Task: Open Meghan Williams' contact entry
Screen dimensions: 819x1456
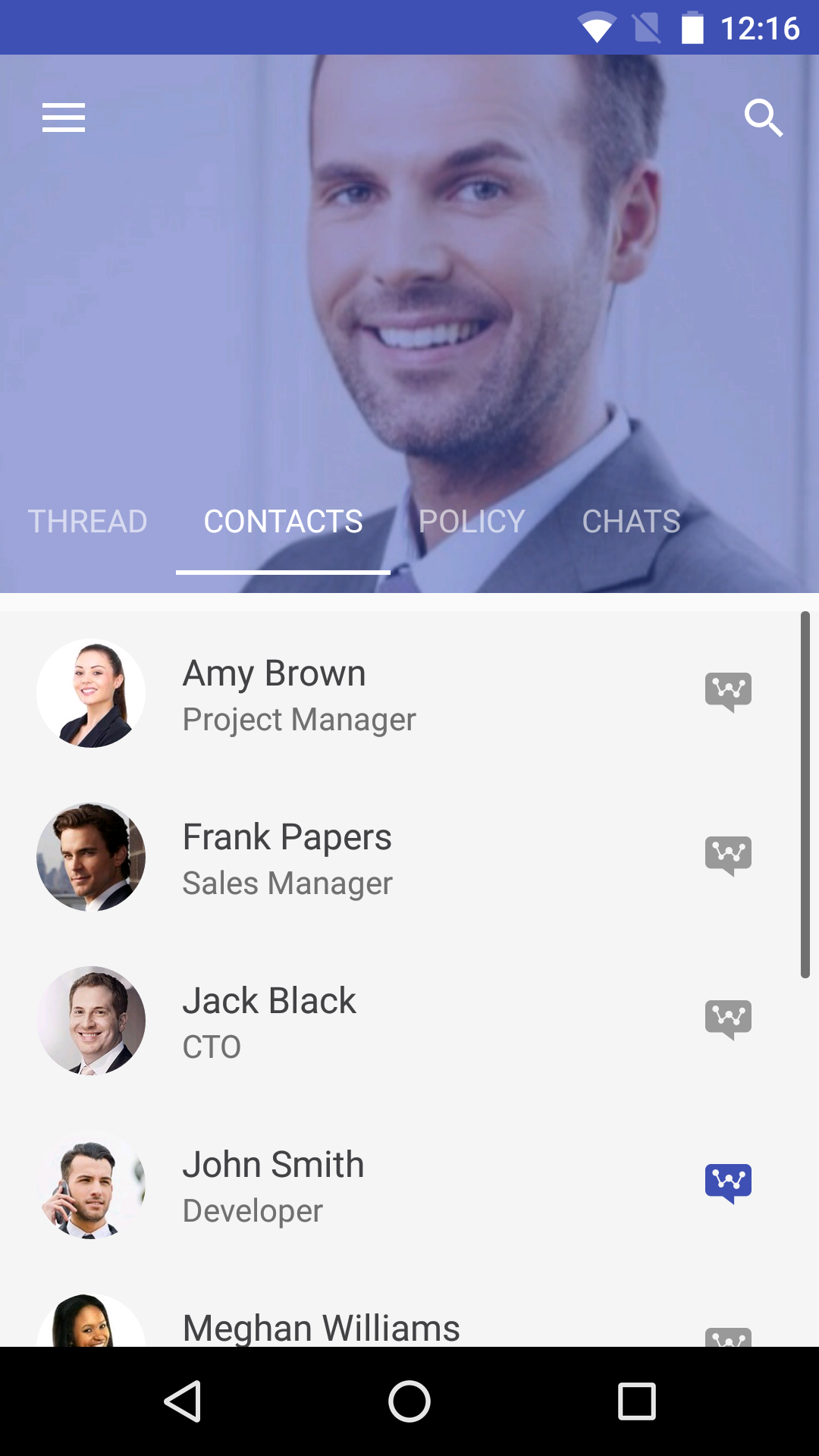Action: [322, 1327]
